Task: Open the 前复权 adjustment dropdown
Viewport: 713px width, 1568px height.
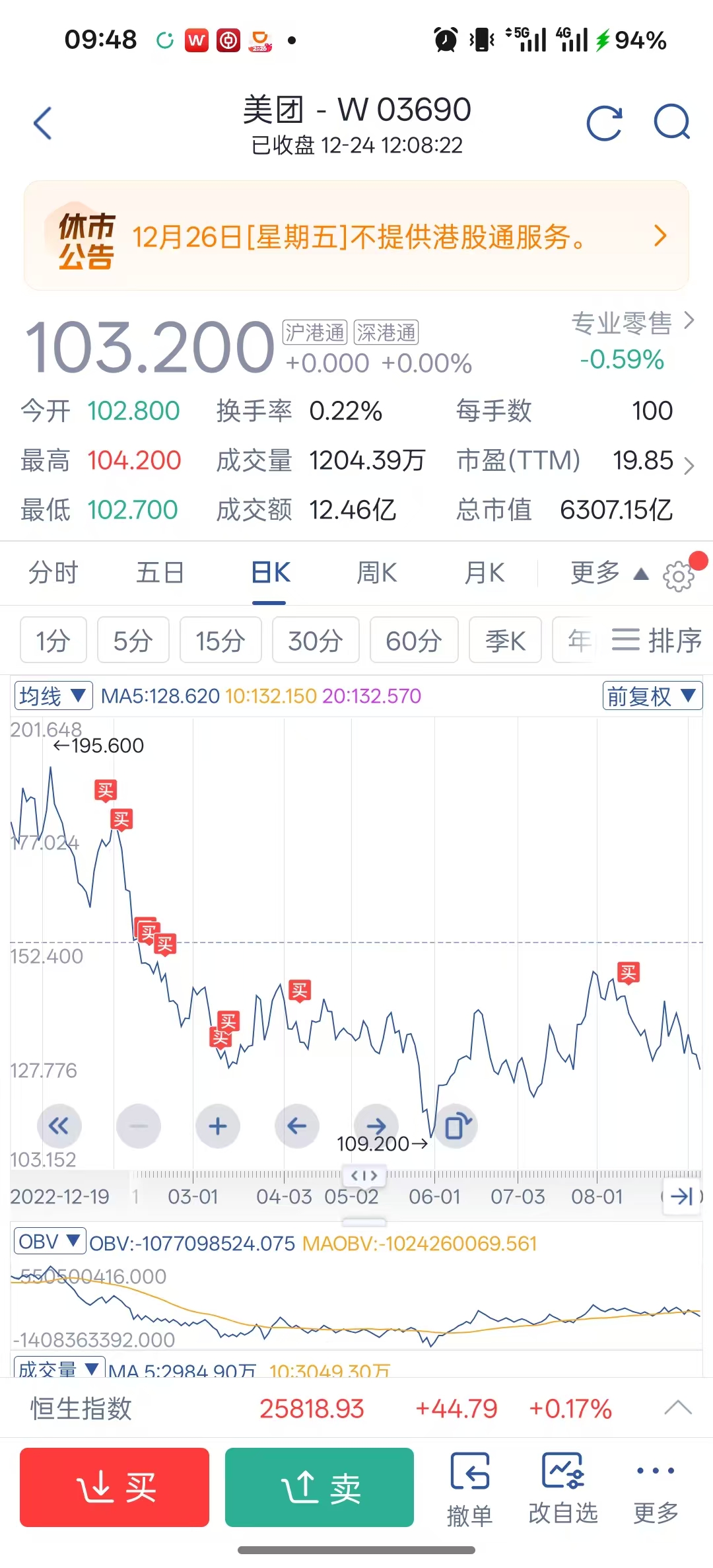Action: [652, 695]
